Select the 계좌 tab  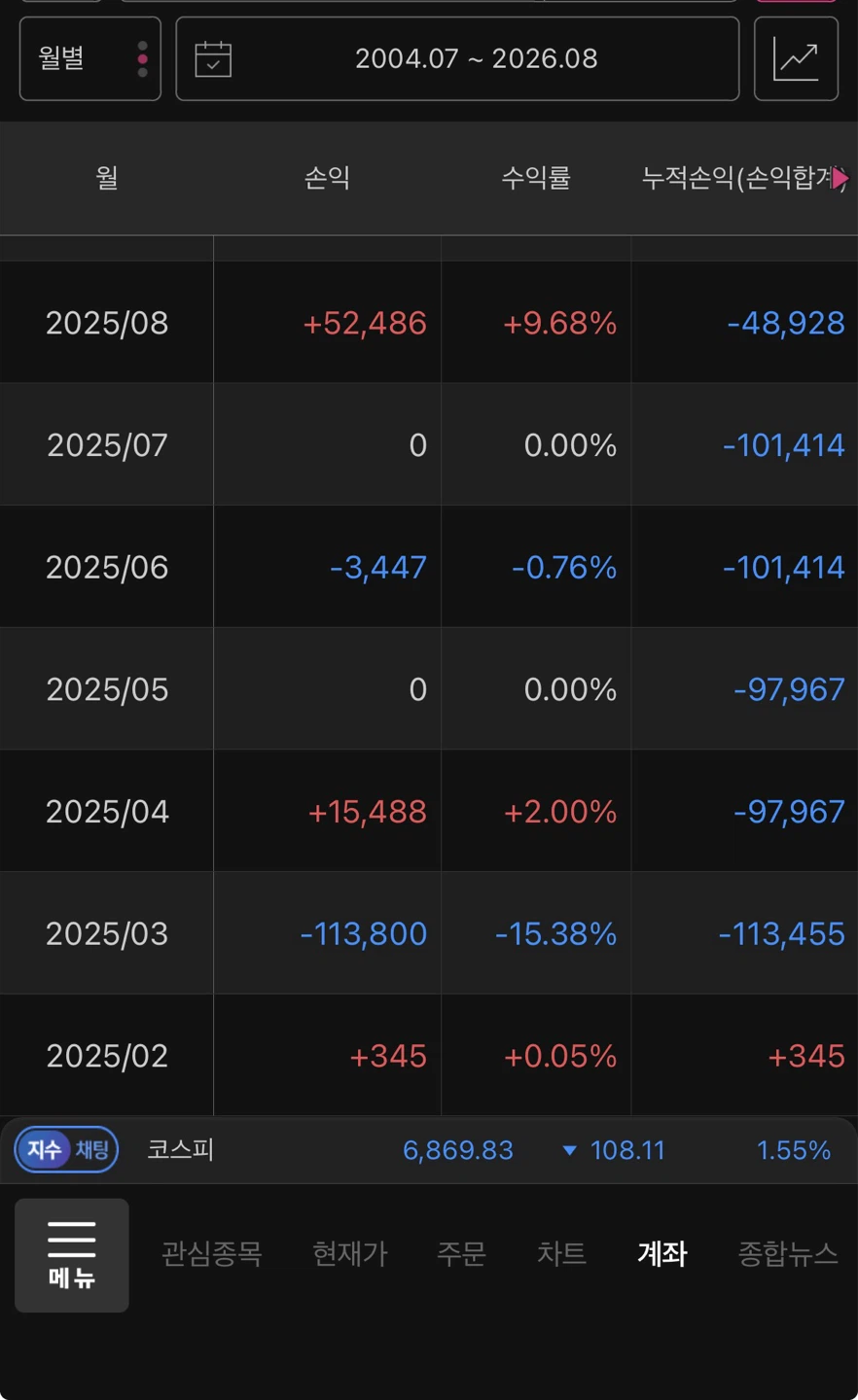[x=661, y=1254]
